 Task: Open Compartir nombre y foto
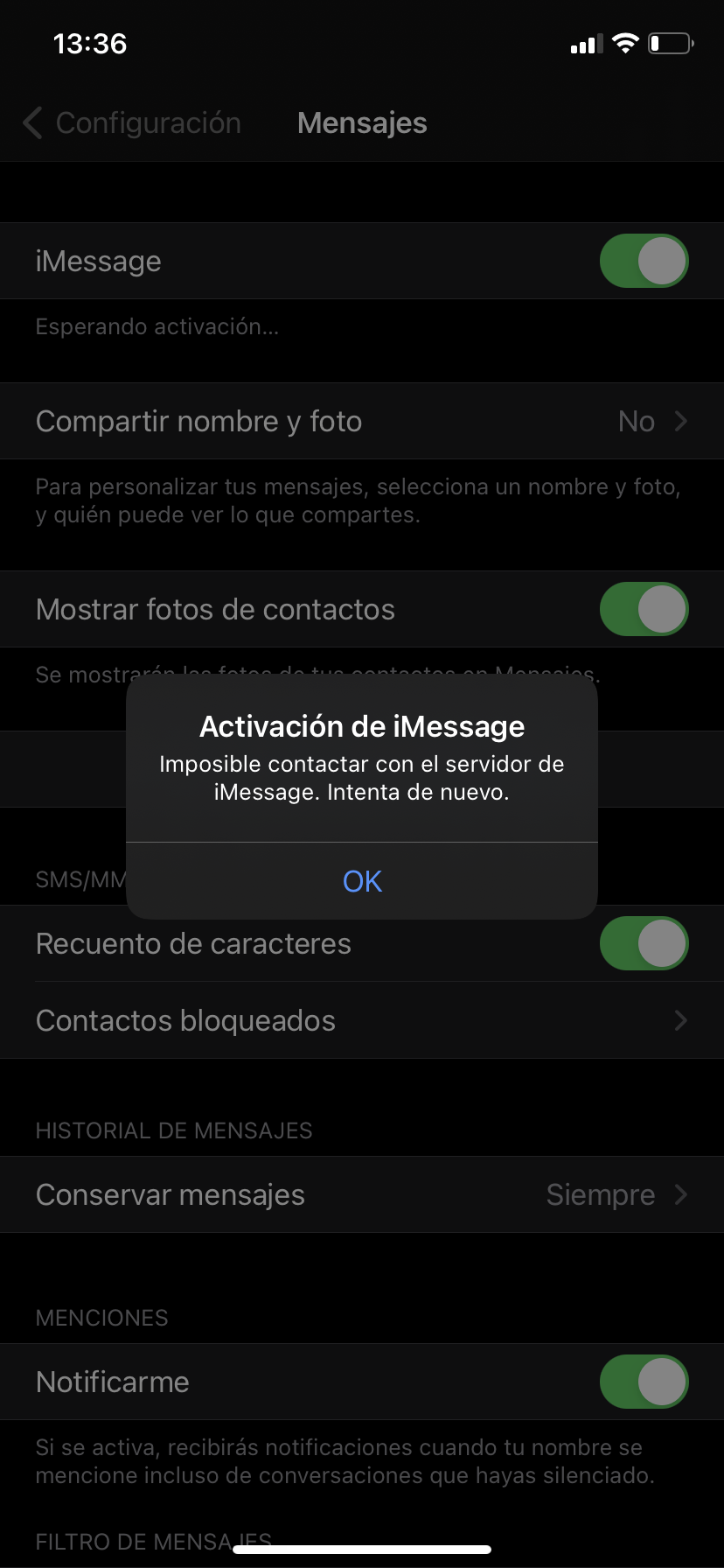(362, 422)
